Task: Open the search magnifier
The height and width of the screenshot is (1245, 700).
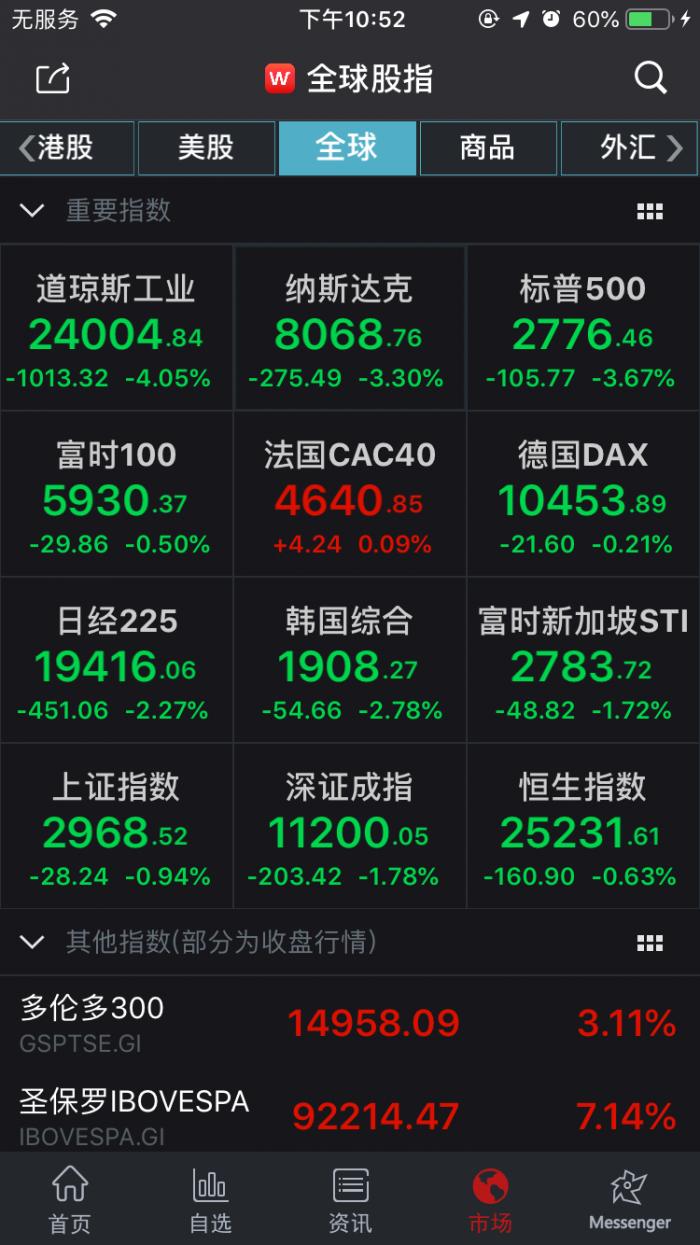Action: 650,78
